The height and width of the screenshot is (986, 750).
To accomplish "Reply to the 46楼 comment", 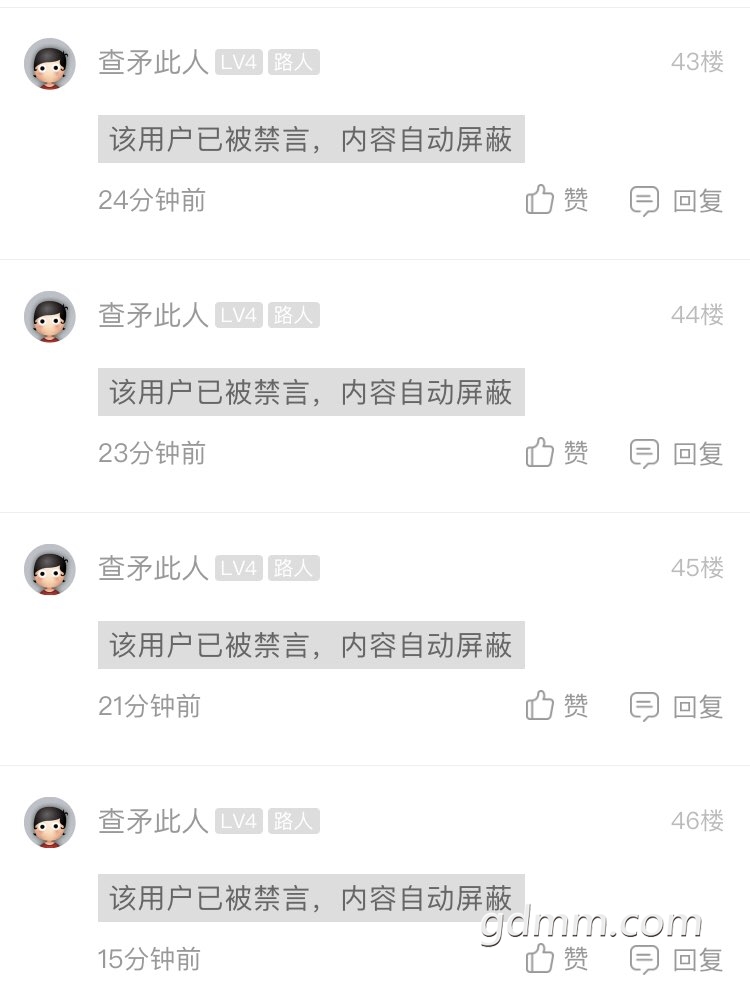I will coord(676,960).
